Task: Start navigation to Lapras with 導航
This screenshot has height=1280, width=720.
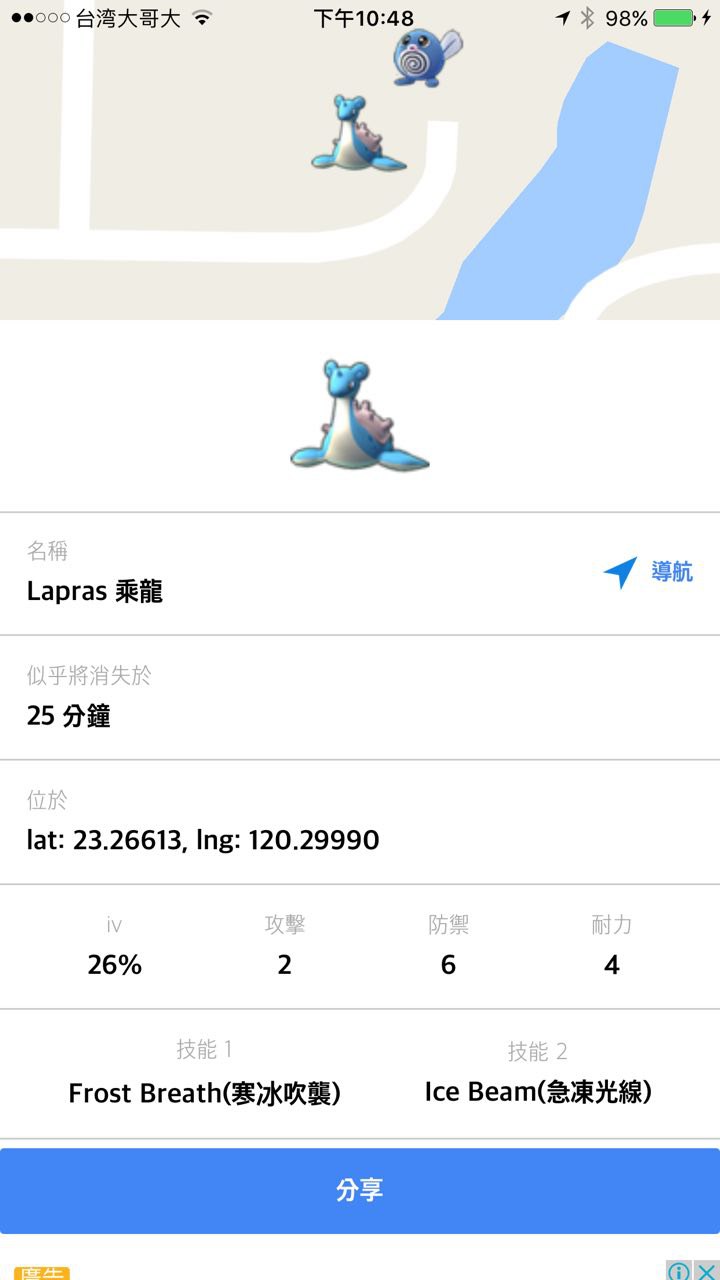Action: point(648,572)
